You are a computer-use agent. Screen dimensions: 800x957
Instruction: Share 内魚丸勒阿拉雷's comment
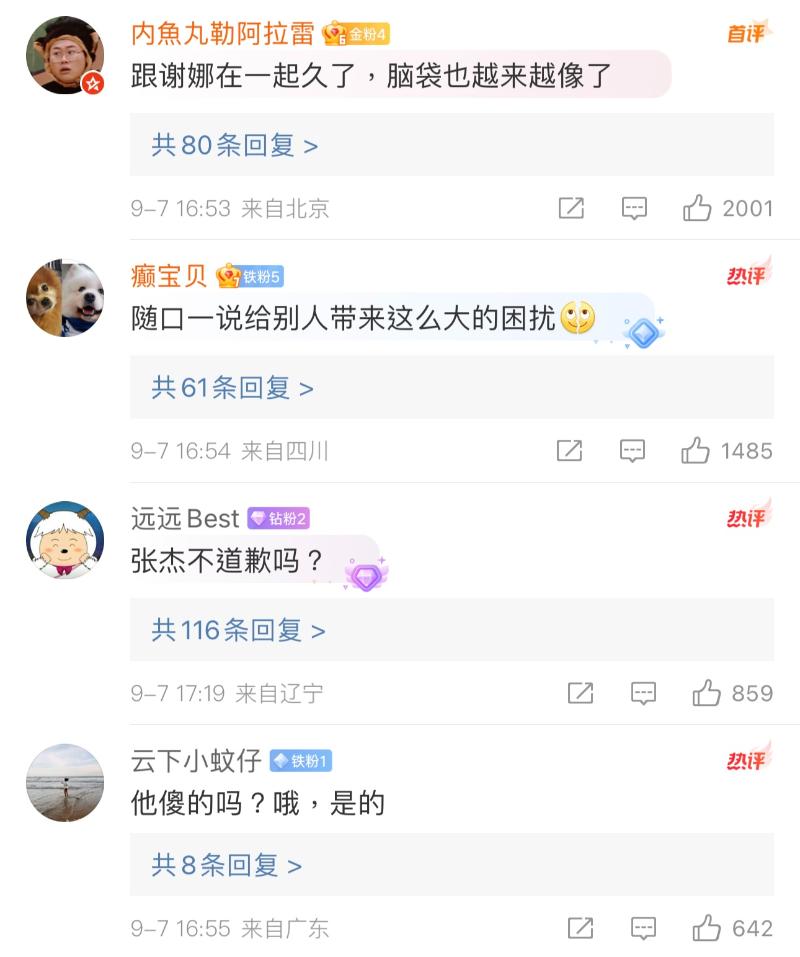[x=571, y=208]
